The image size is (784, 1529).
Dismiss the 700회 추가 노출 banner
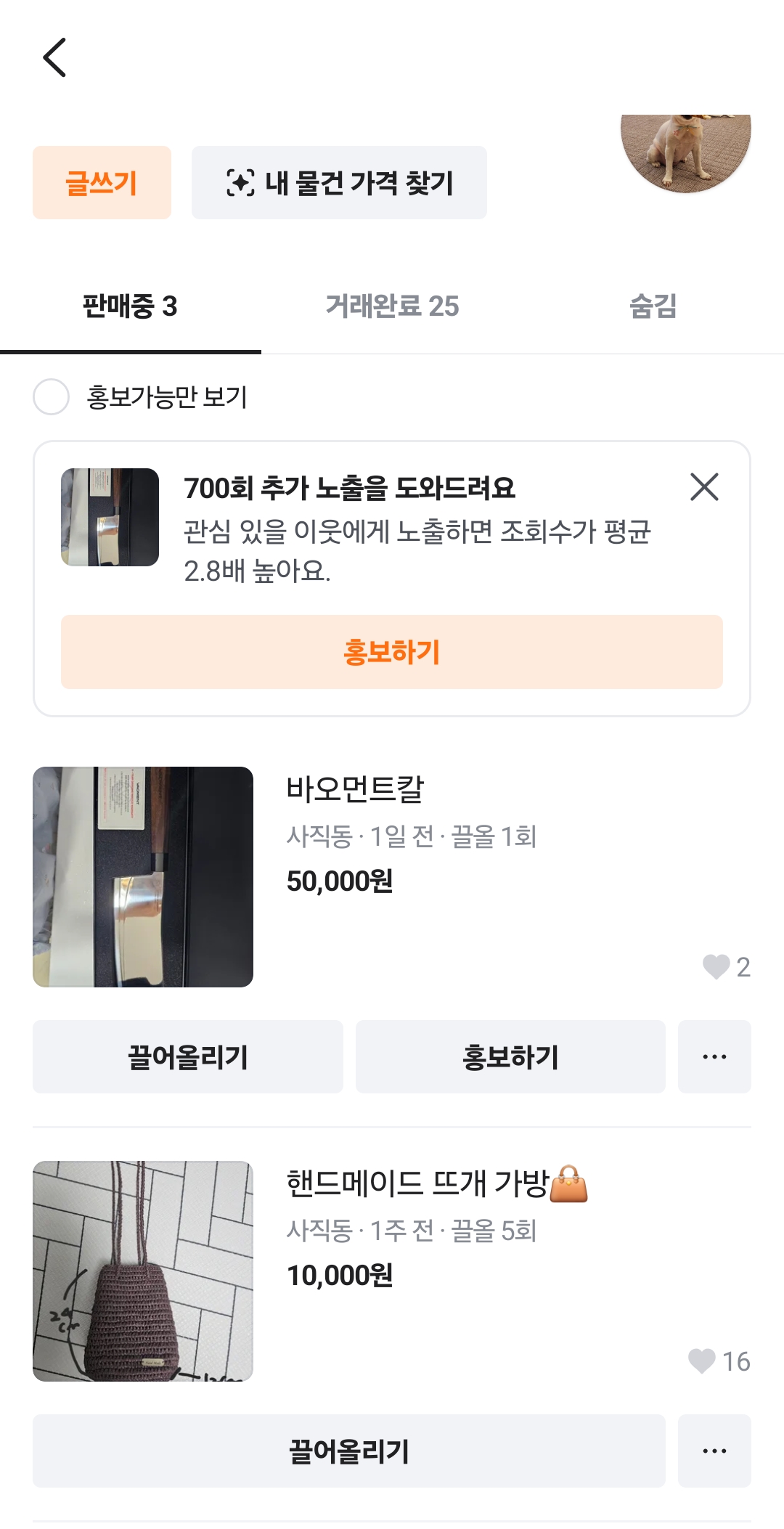[x=704, y=487]
